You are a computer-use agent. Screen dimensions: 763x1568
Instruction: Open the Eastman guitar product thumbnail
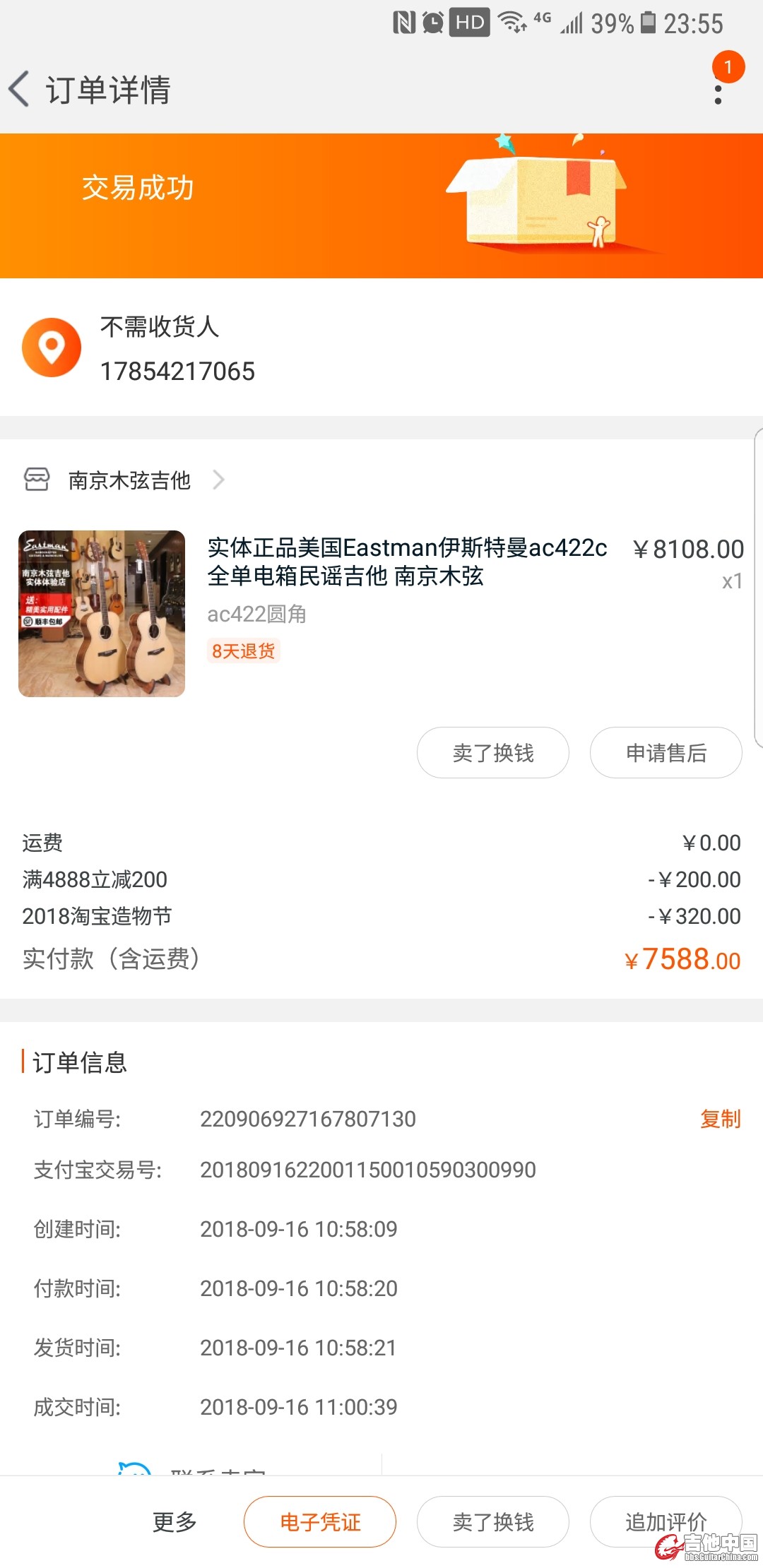(102, 613)
